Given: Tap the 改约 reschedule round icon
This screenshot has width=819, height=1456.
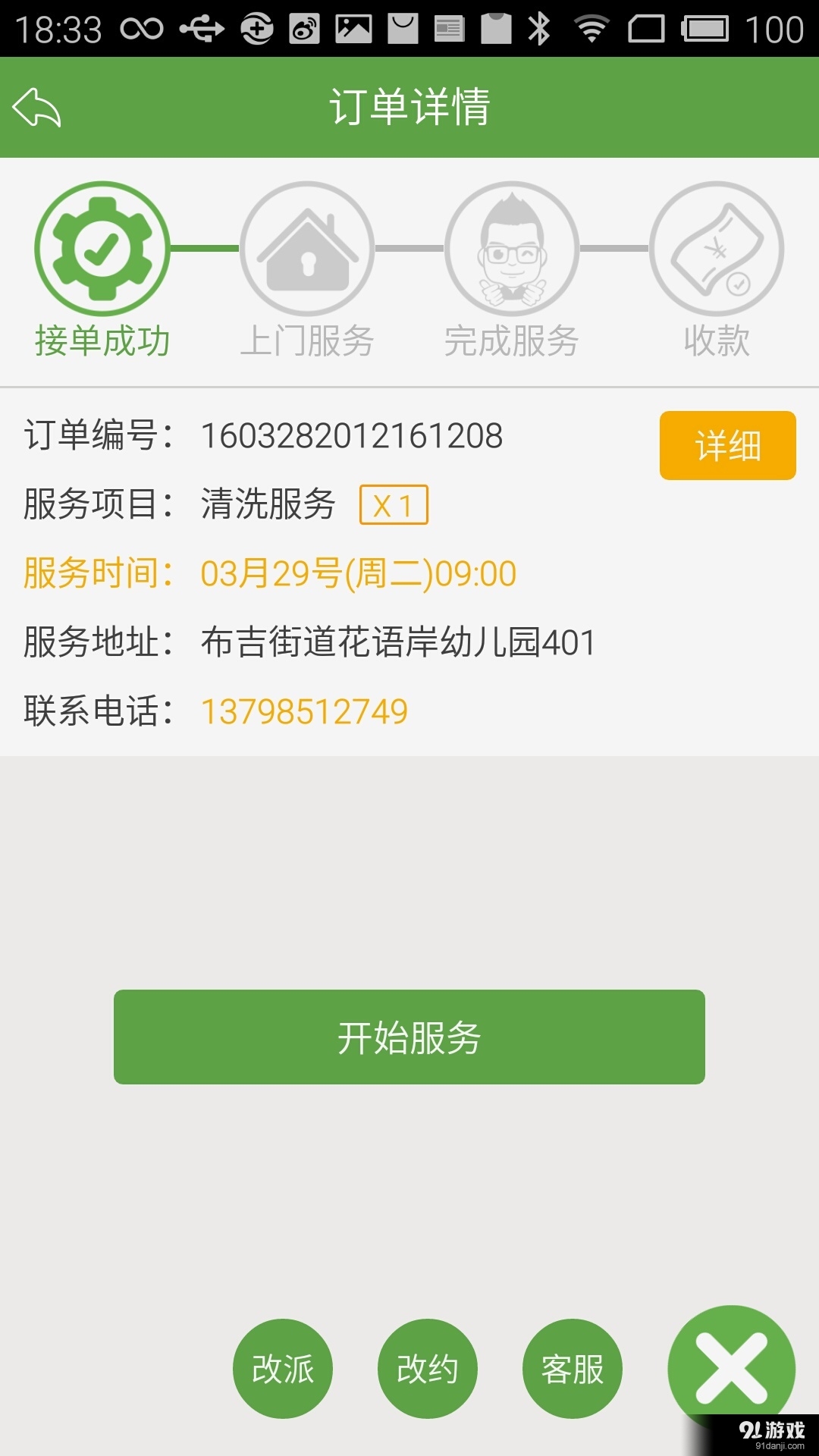Looking at the screenshot, I should click(x=427, y=1369).
